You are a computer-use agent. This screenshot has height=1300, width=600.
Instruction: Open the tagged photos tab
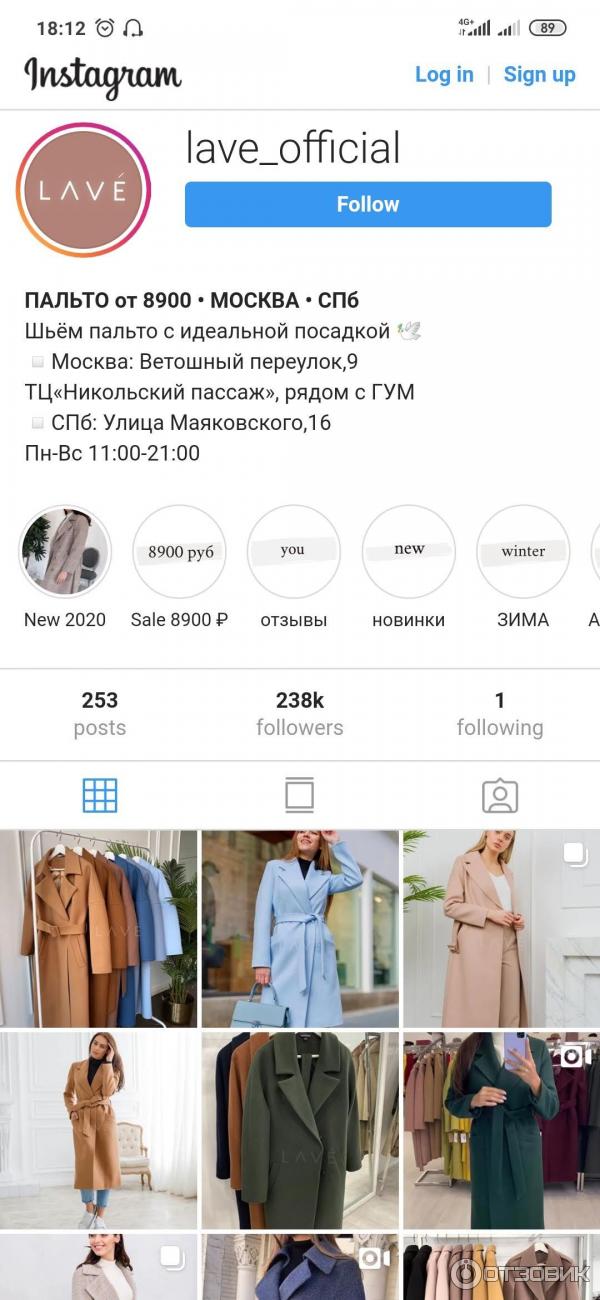(x=499, y=795)
